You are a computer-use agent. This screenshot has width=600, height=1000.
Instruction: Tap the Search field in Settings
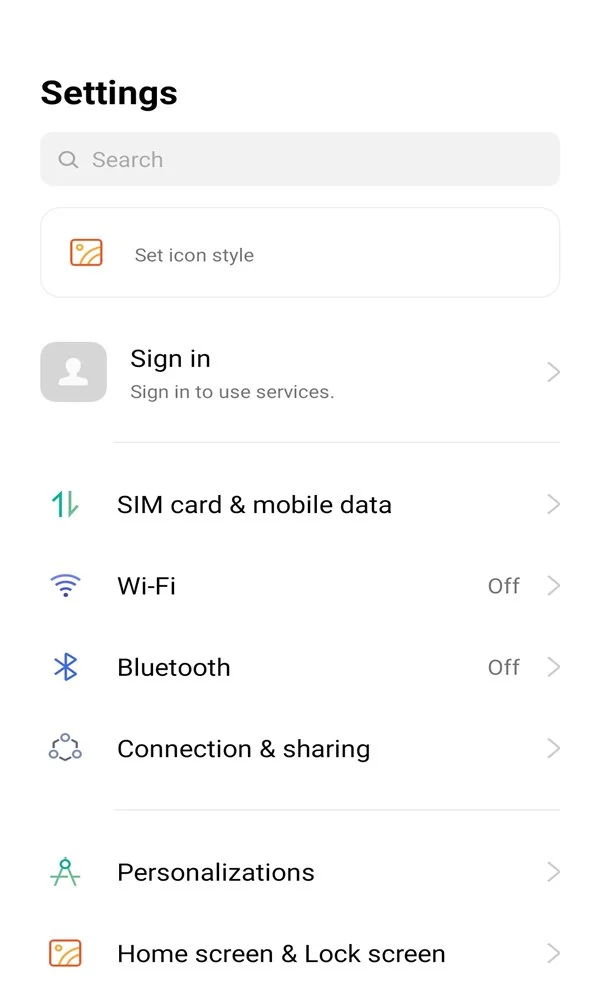(300, 159)
